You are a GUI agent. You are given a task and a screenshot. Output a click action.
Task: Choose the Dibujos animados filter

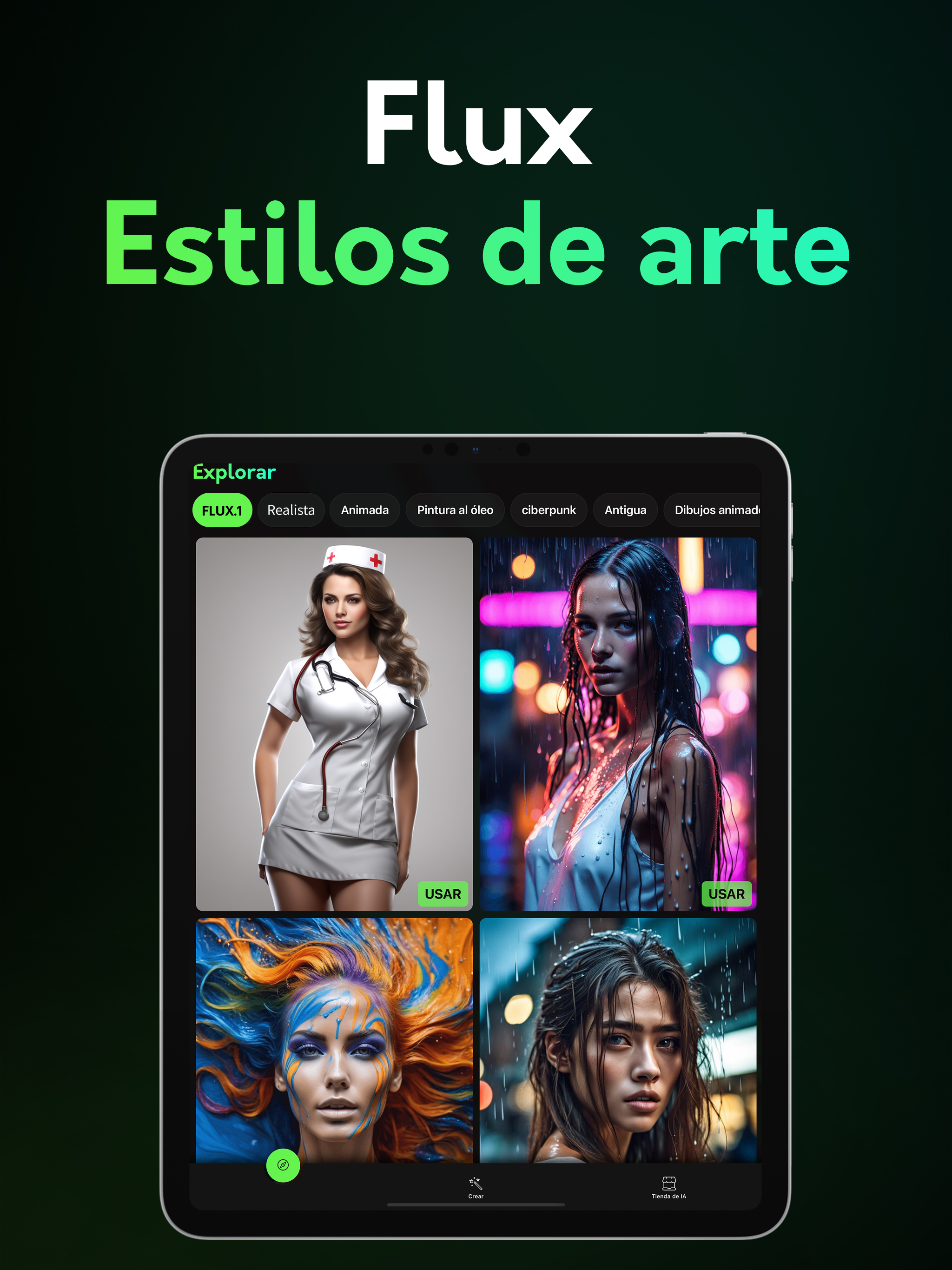[x=717, y=510]
